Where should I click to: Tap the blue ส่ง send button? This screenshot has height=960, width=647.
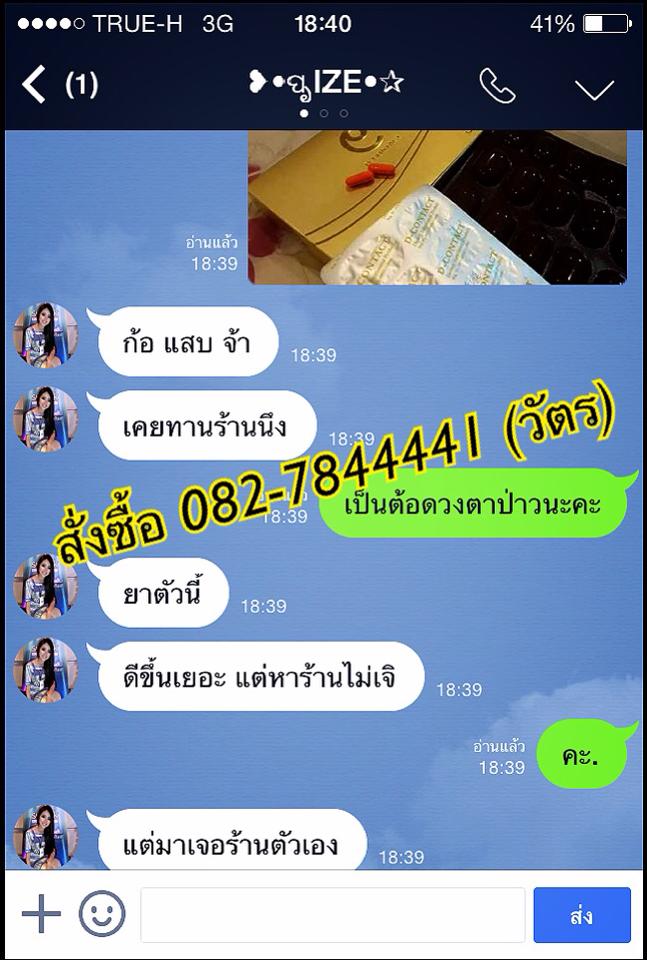[582, 915]
